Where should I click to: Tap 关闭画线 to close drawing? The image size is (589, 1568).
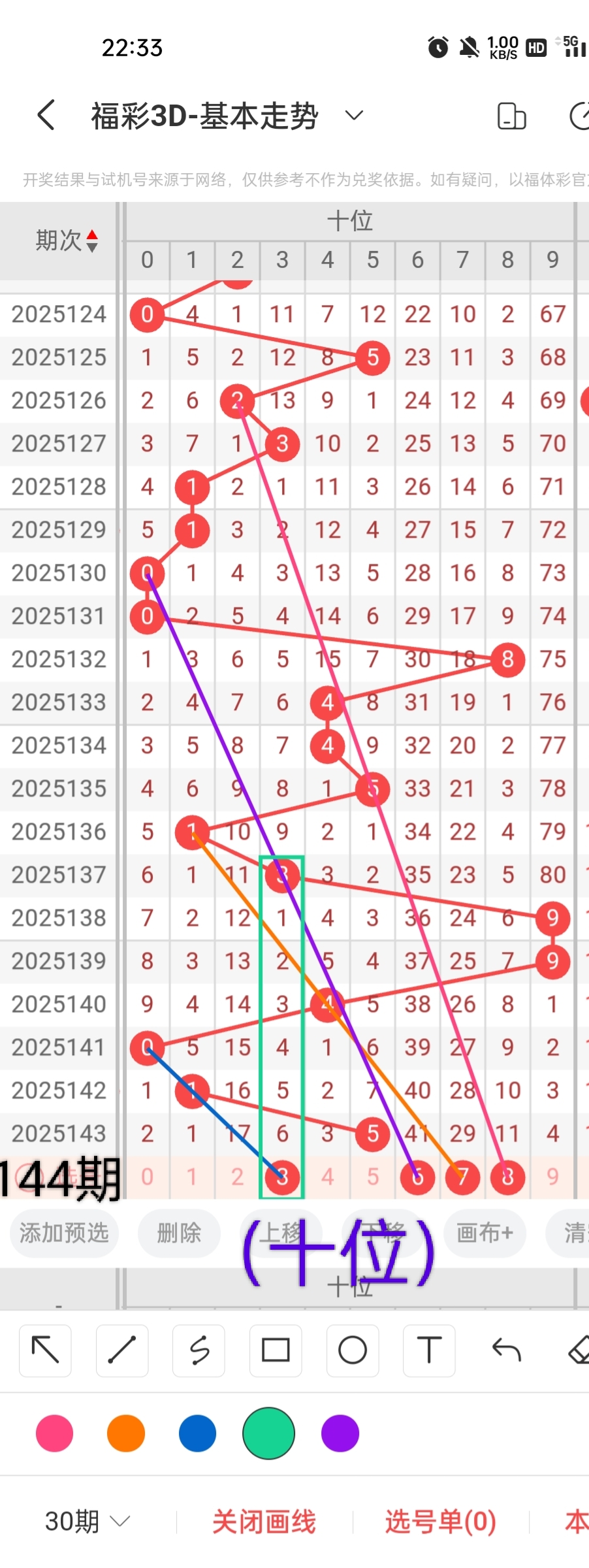(264, 1522)
